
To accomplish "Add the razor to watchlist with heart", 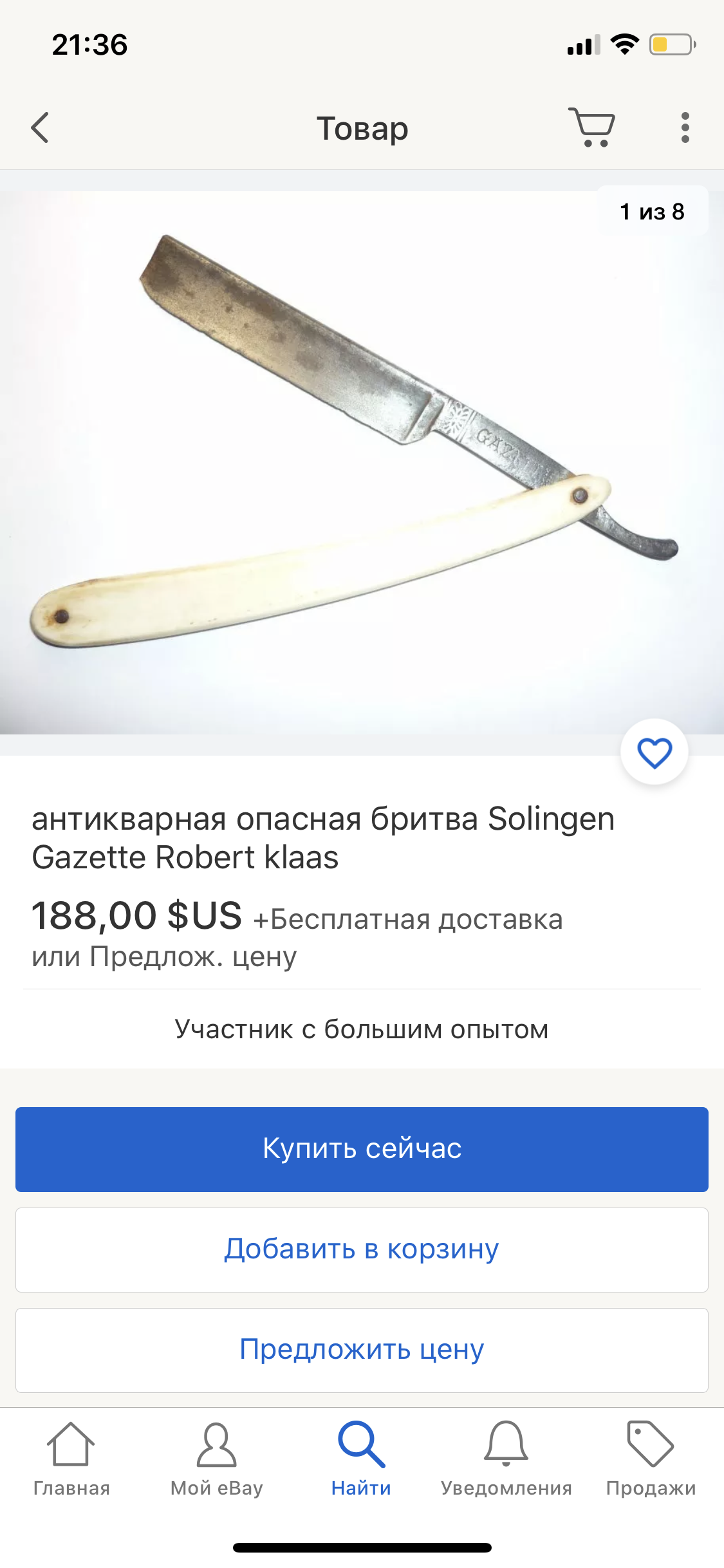I will point(654,752).
